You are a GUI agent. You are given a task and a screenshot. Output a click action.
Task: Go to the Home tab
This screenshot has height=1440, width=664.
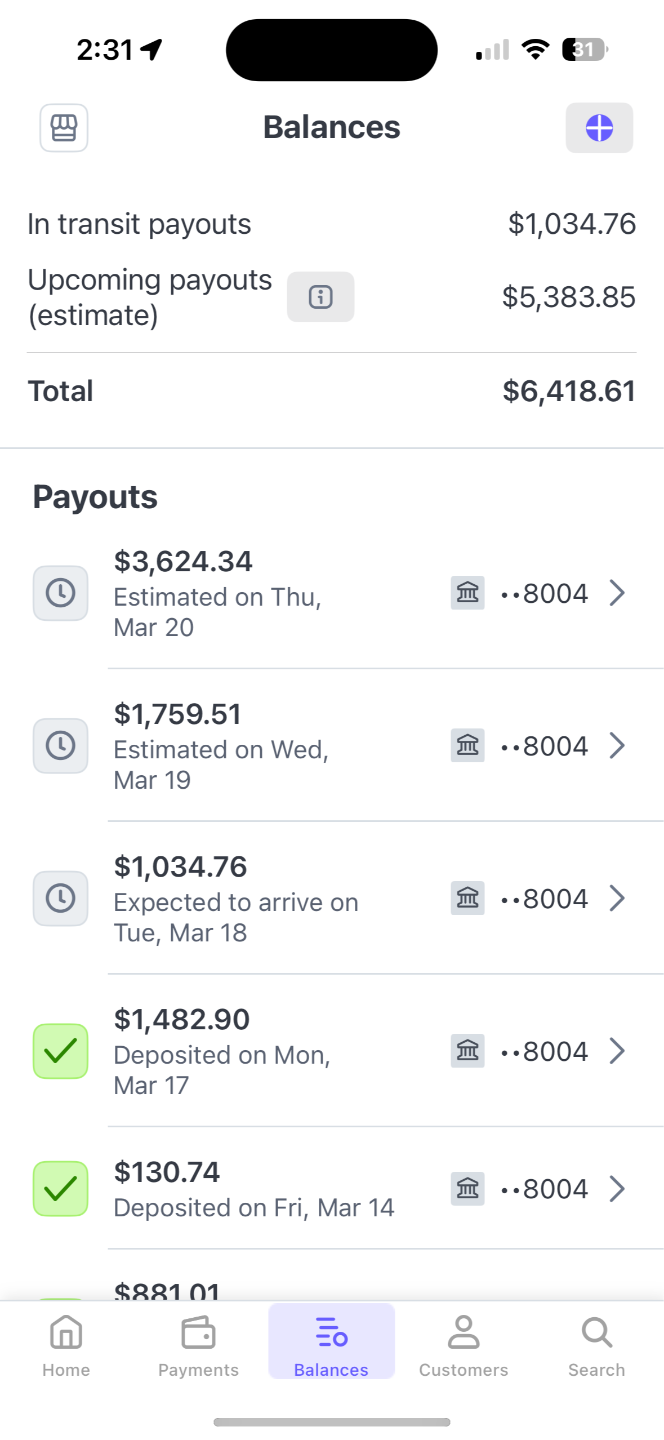66,1346
